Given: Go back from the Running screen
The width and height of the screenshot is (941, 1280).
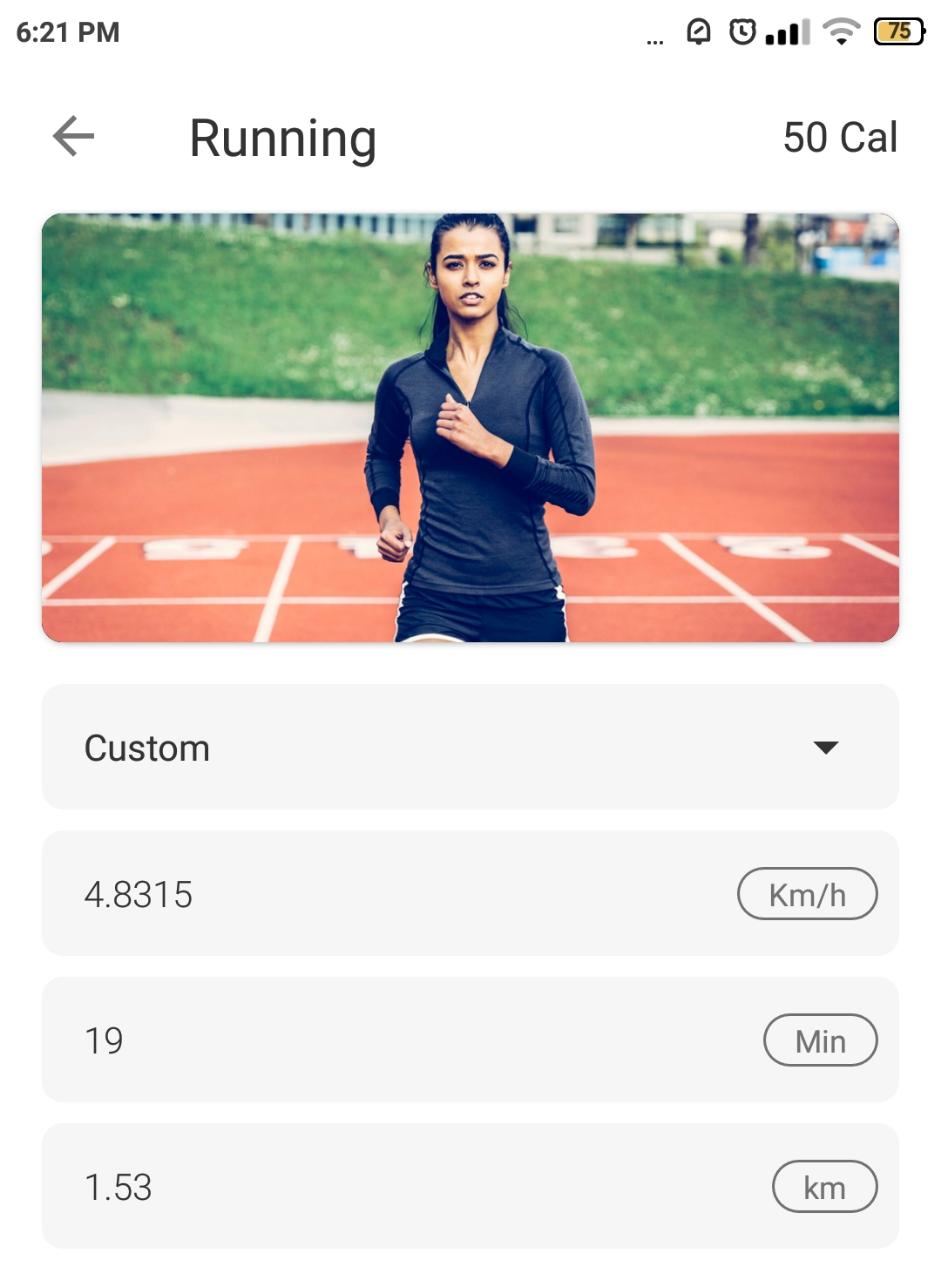Looking at the screenshot, I should point(73,136).
